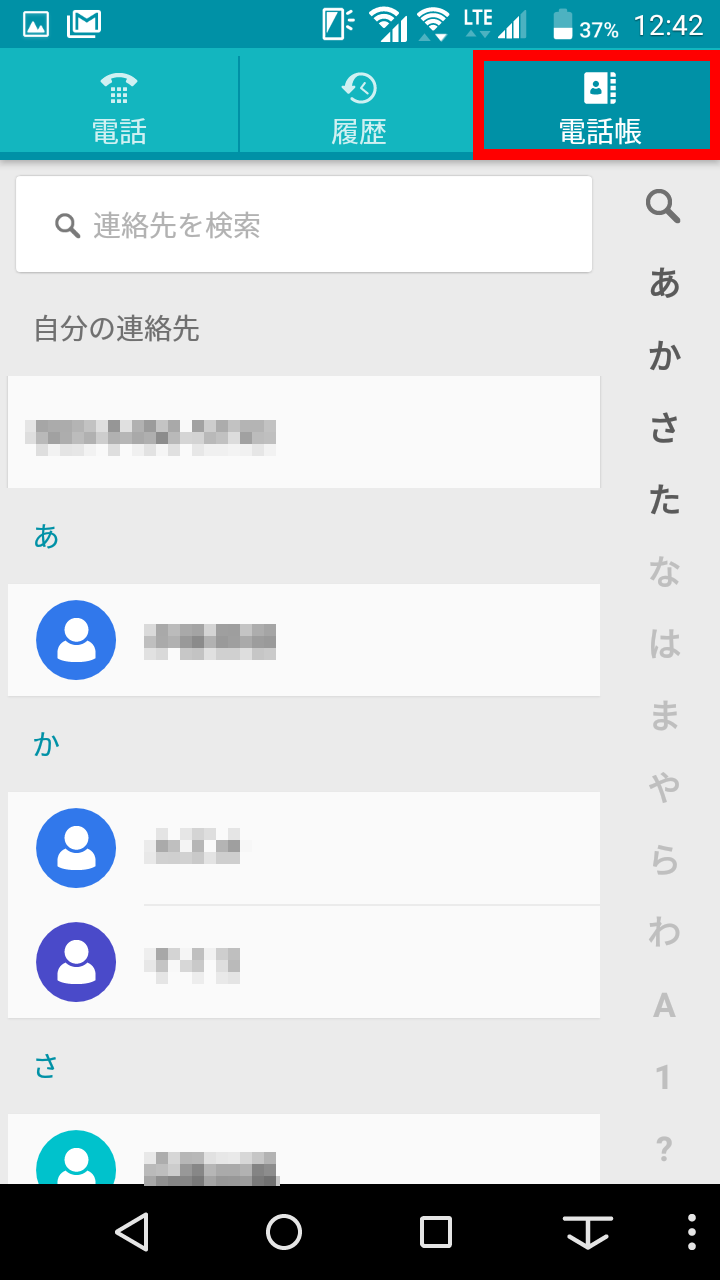The image size is (720, 1280).
Task: Tap the magnifier icon atop the index bar
Action: pos(663,207)
